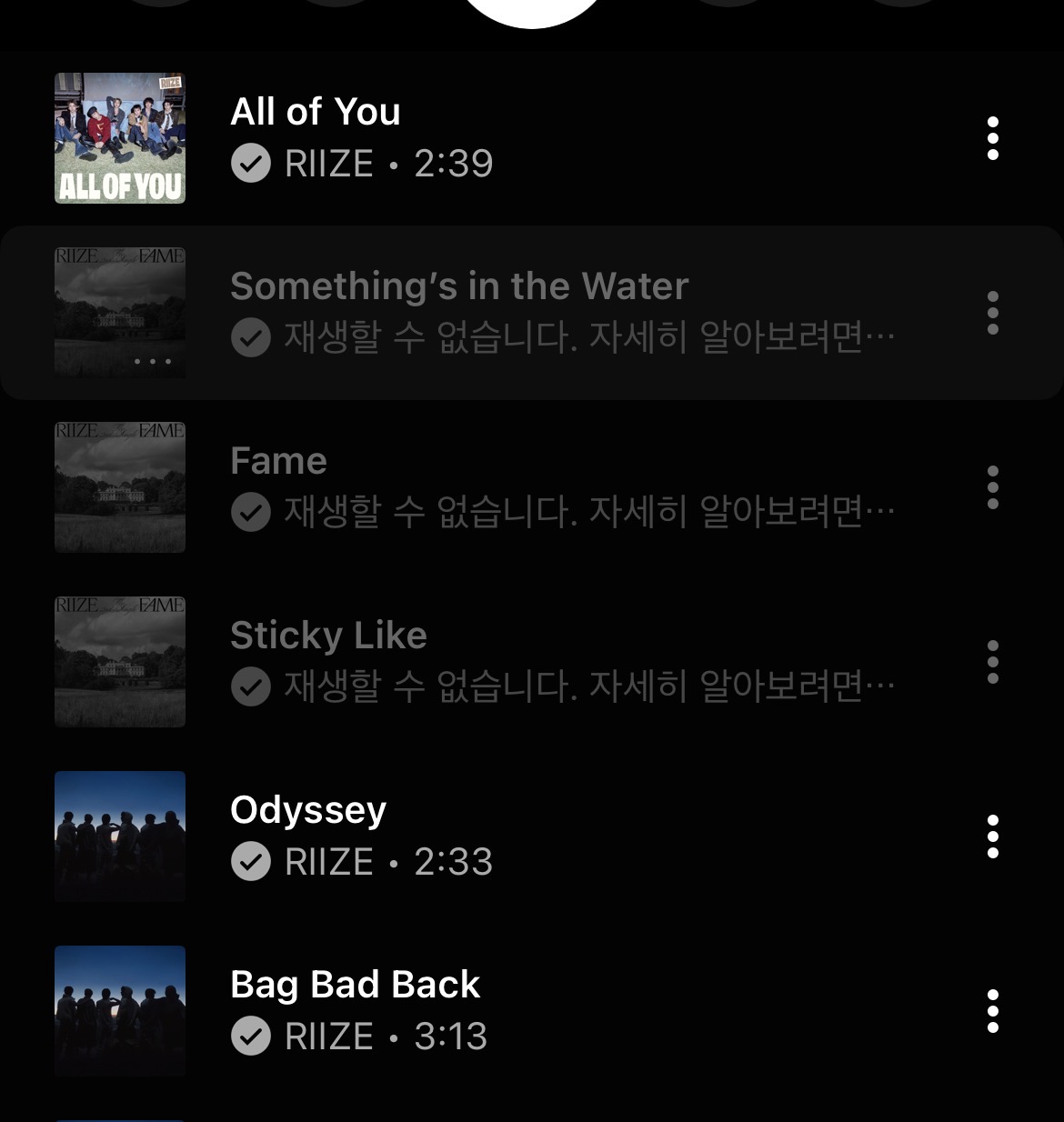Open more options for All of You

pyautogui.click(x=992, y=138)
